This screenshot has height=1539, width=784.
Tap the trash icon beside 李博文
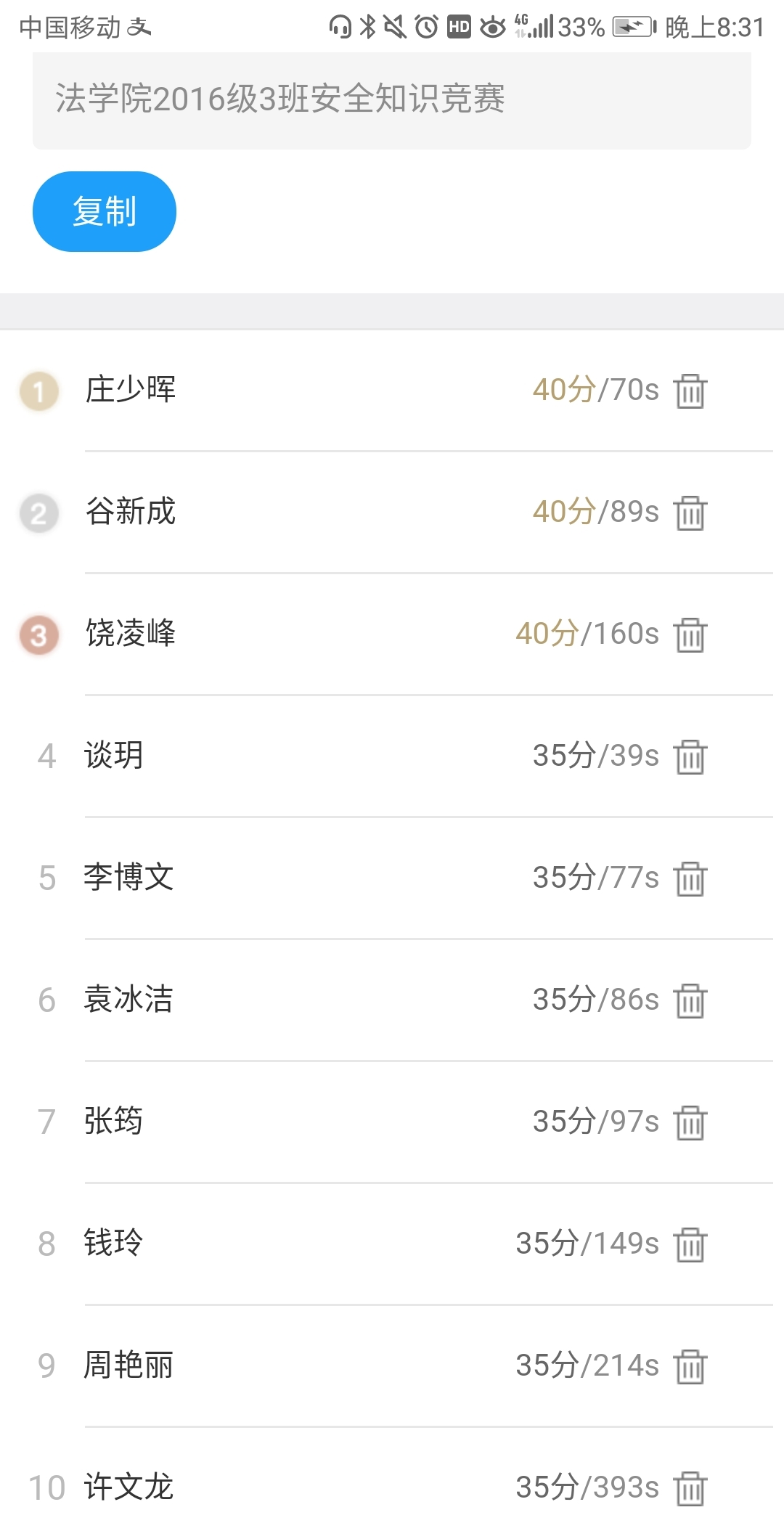coord(690,879)
